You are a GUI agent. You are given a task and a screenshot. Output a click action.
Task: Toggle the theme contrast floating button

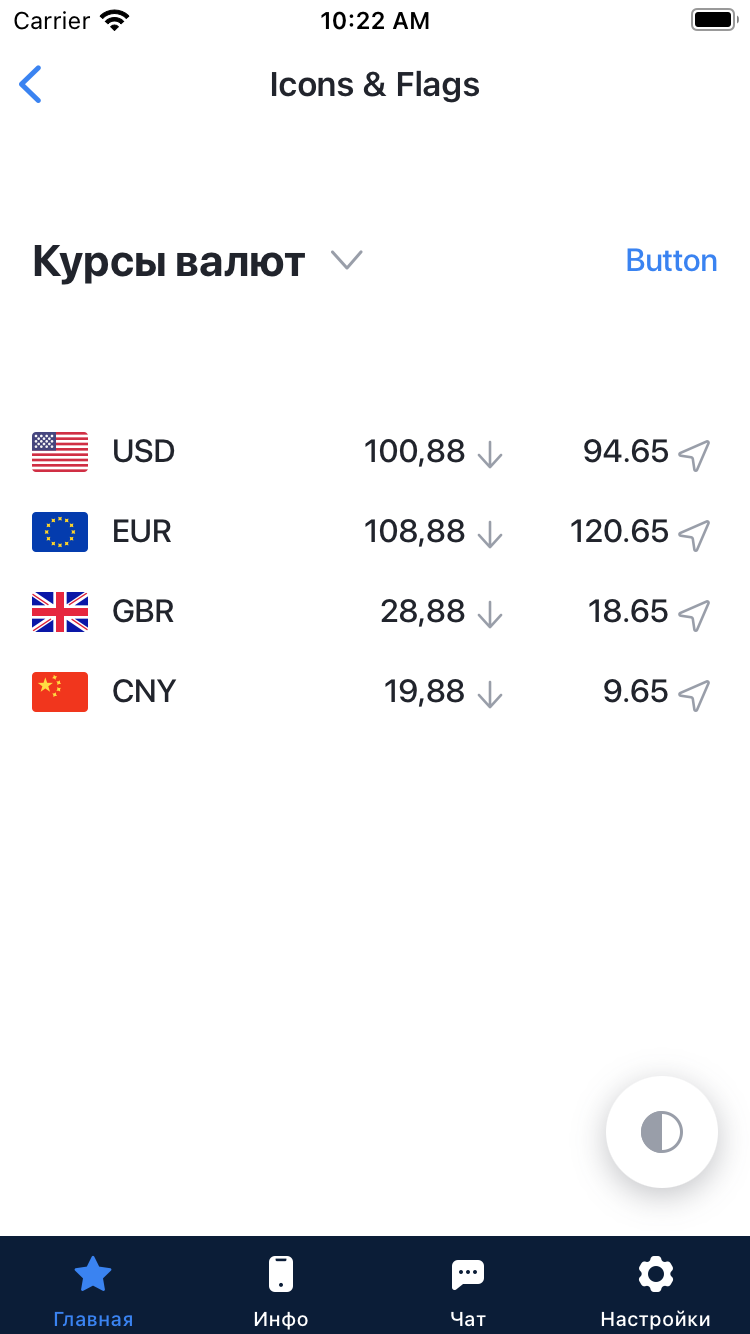click(661, 1132)
